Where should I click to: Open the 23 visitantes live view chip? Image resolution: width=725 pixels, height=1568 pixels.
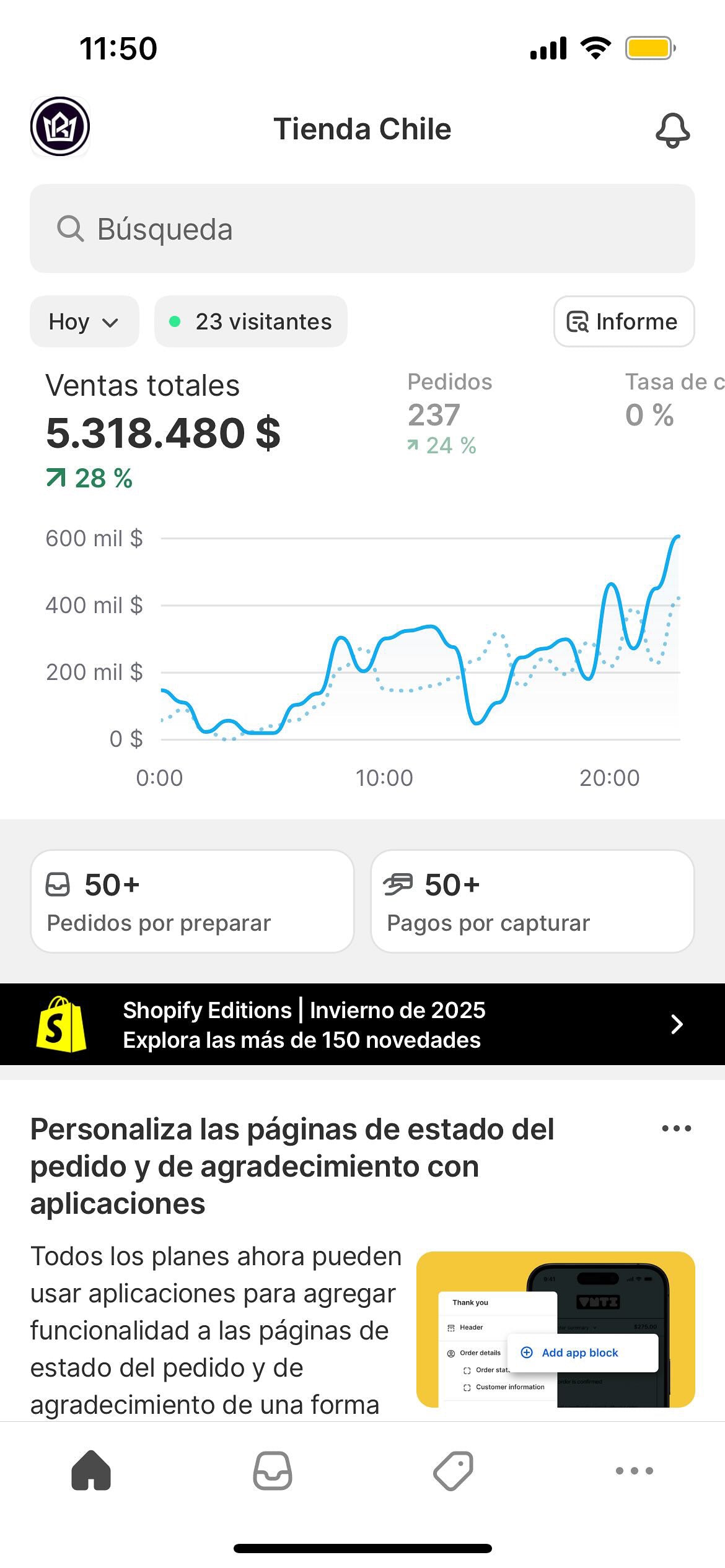(251, 321)
